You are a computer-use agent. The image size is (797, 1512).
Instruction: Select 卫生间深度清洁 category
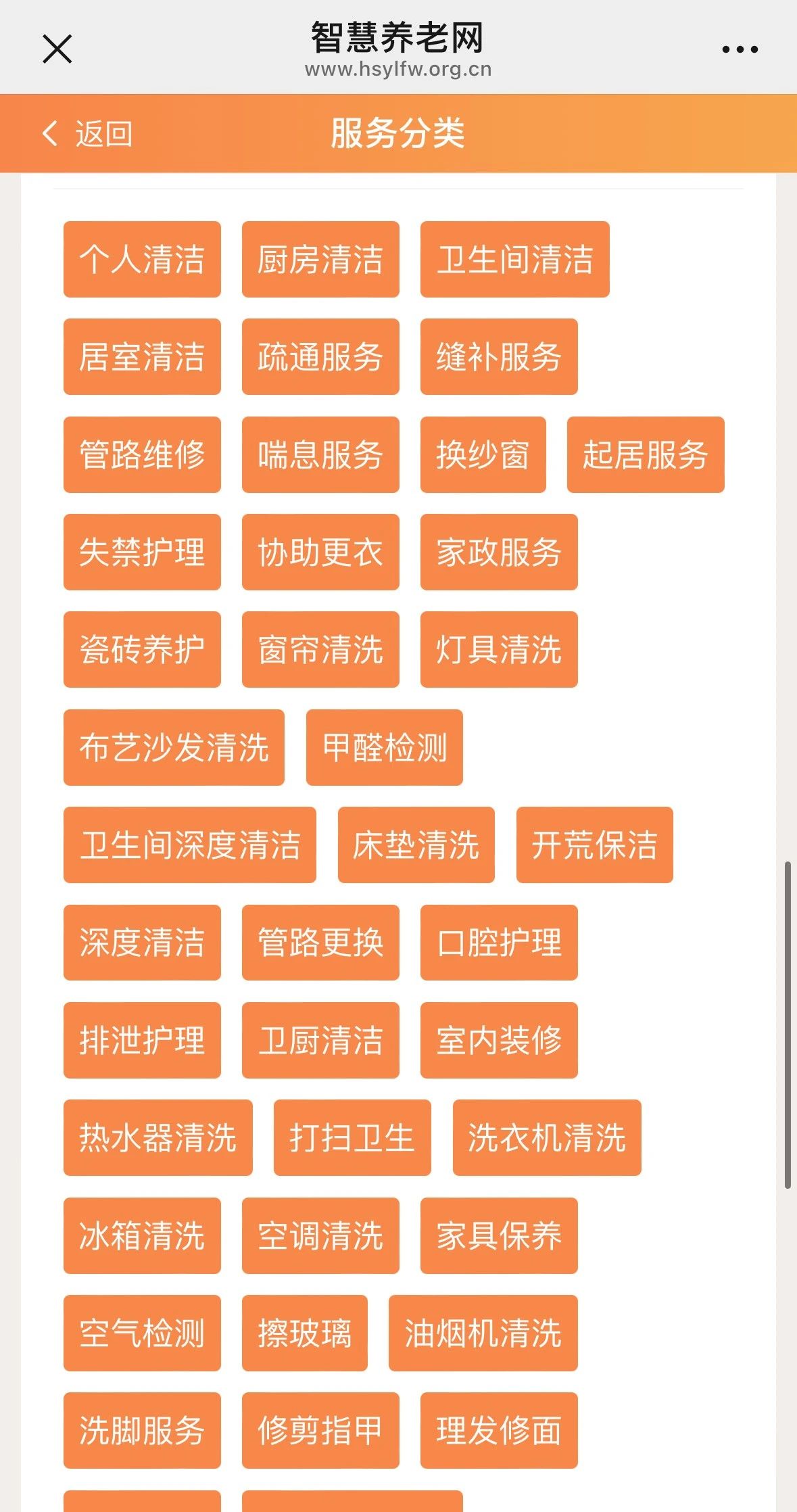tap(189, 845)
